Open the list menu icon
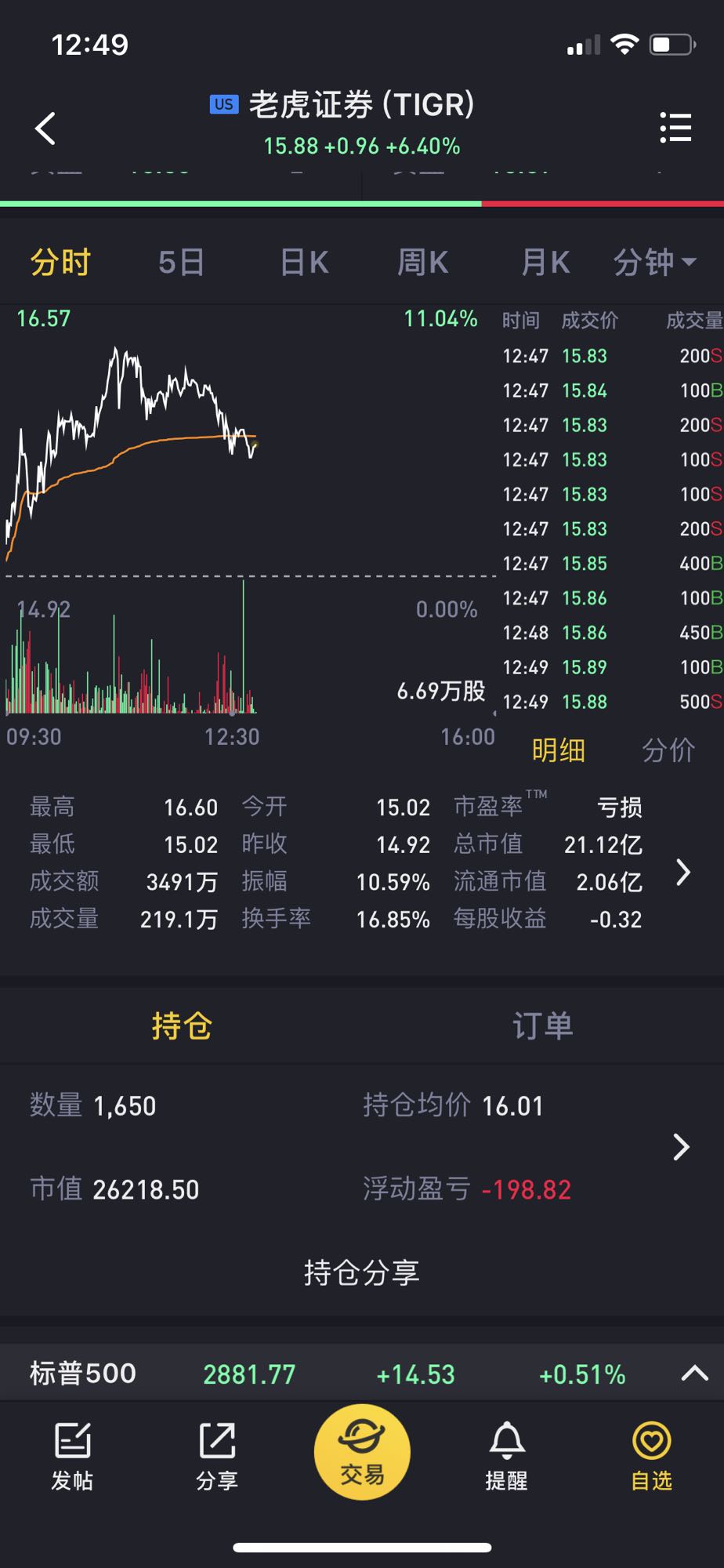 pyautogui.click(x=675, y=128)
